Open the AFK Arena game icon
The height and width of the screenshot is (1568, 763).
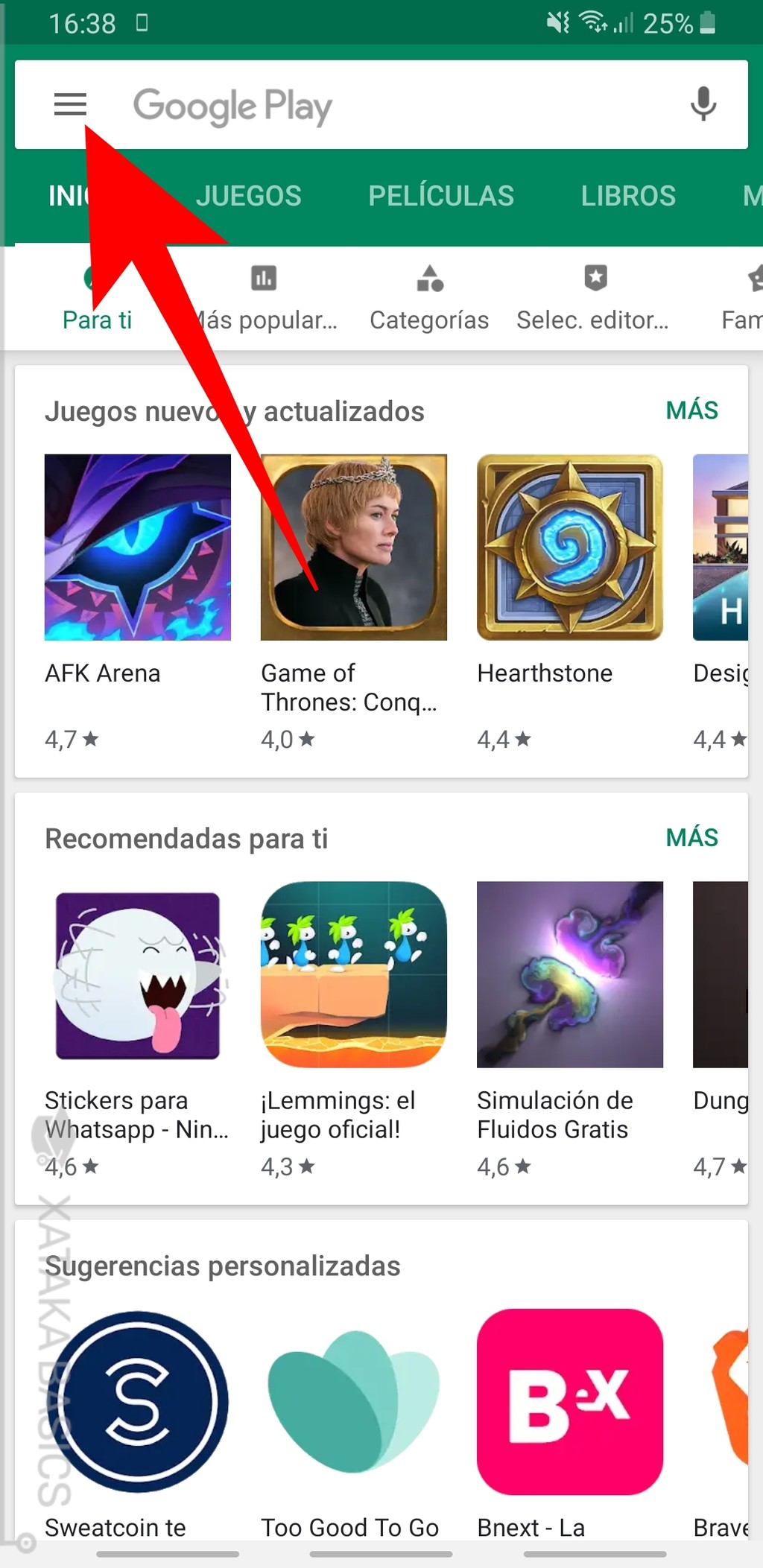(x=138, y=546)
